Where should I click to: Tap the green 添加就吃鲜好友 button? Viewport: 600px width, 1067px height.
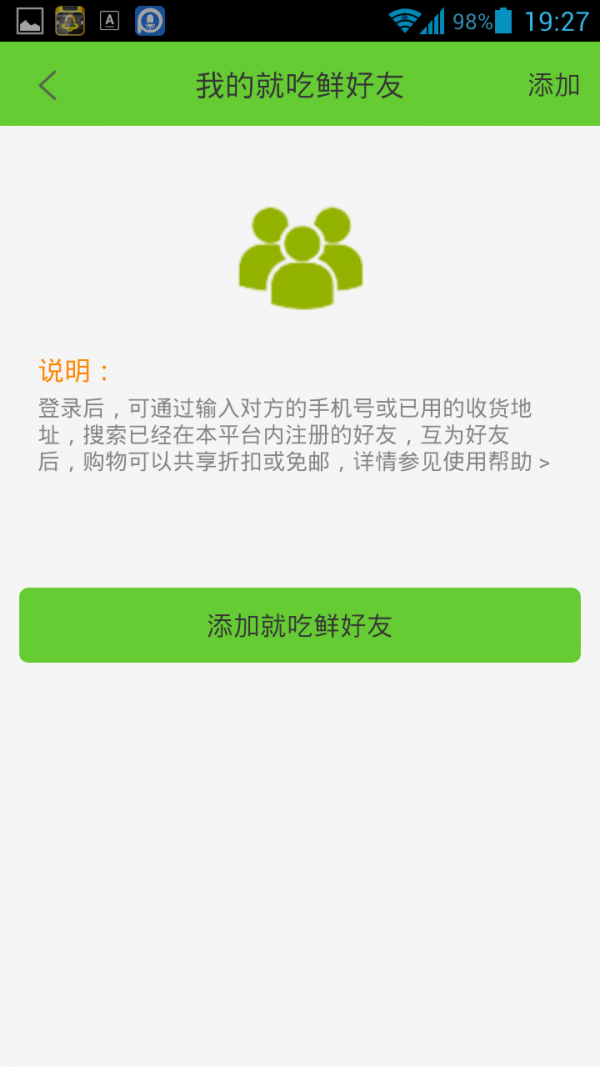300,626
